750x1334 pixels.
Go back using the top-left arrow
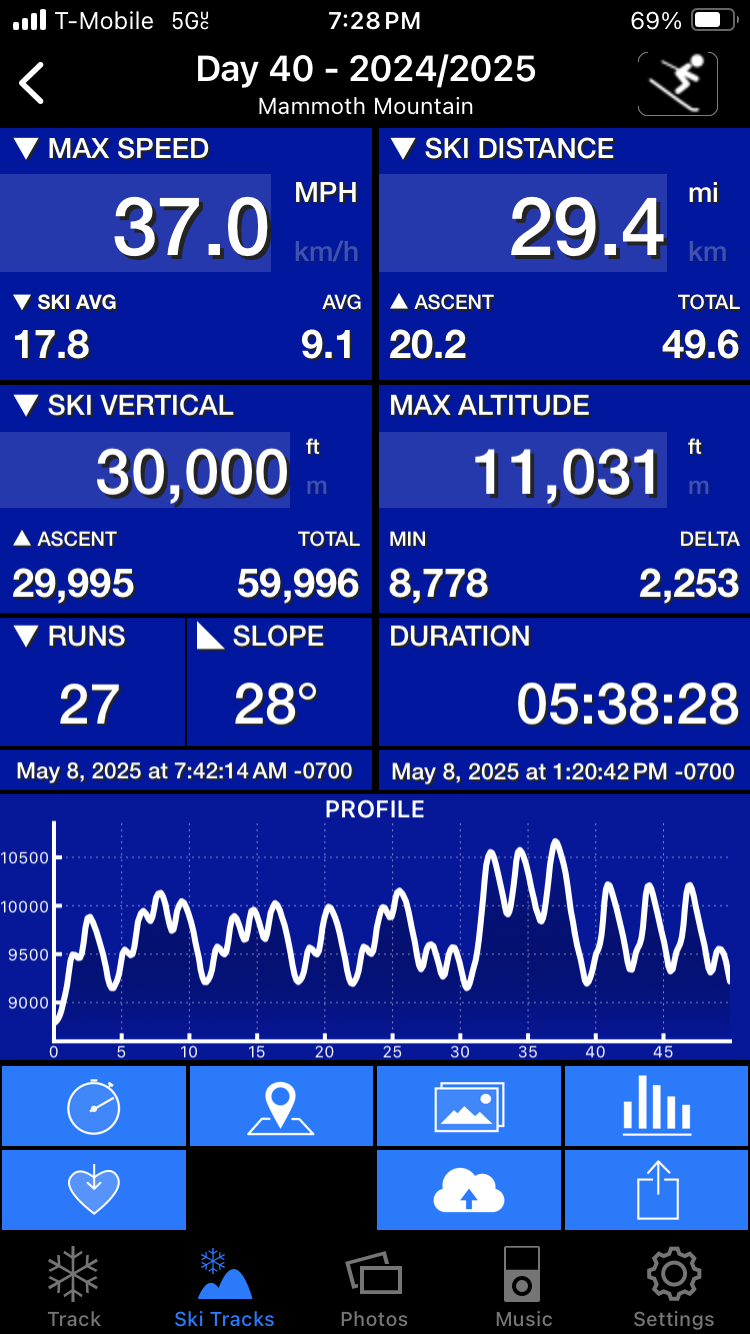click(x=33, y=83)
